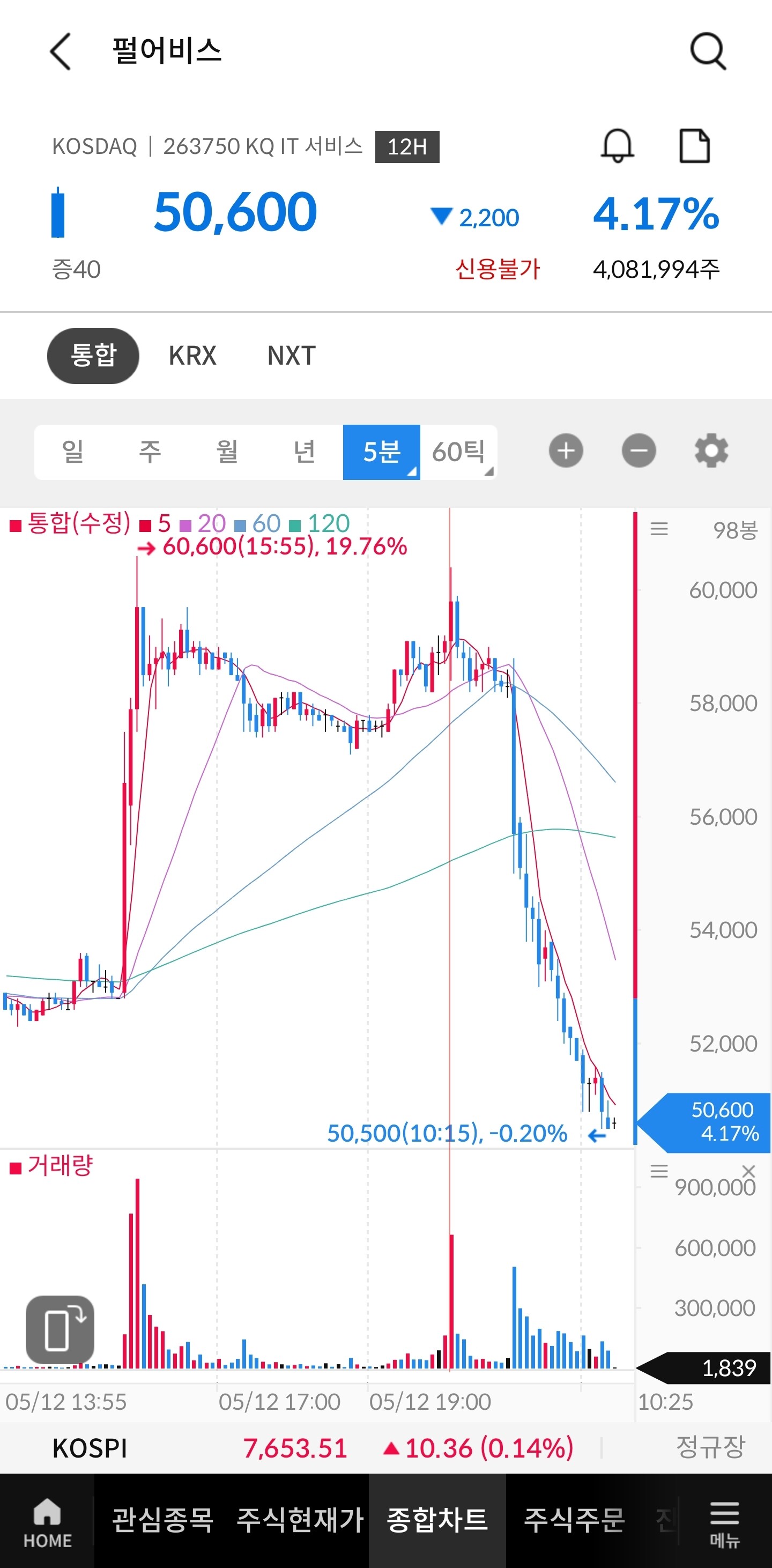Select the 월 monthly chart period

pos(227,452)
